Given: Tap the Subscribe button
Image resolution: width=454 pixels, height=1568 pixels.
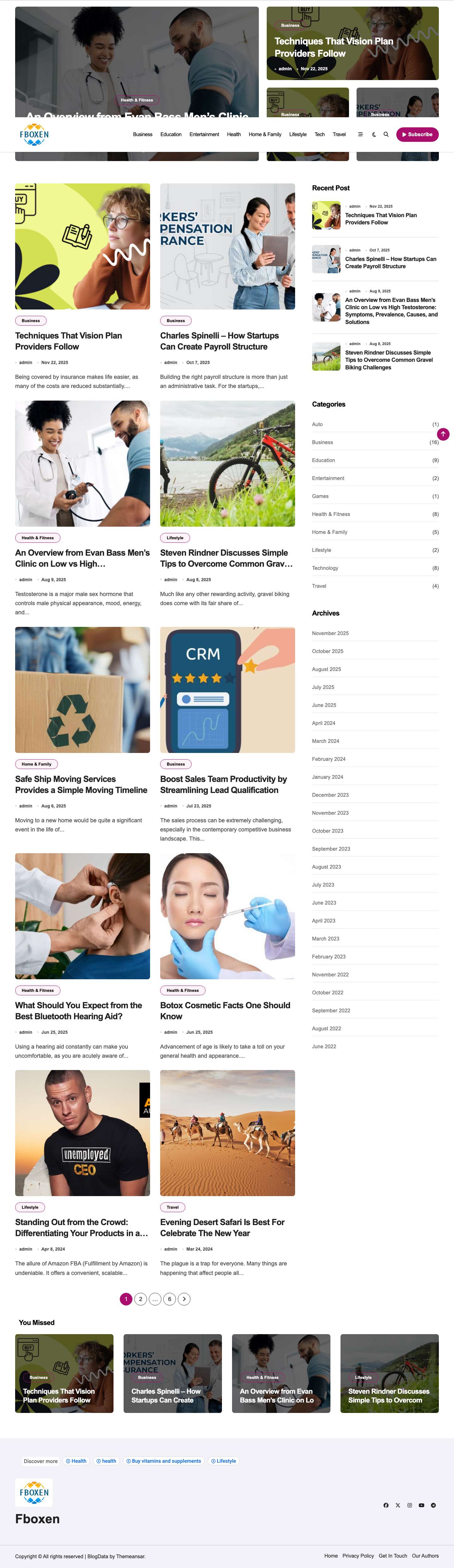Looking at the screenshot, I should [417, 135].
